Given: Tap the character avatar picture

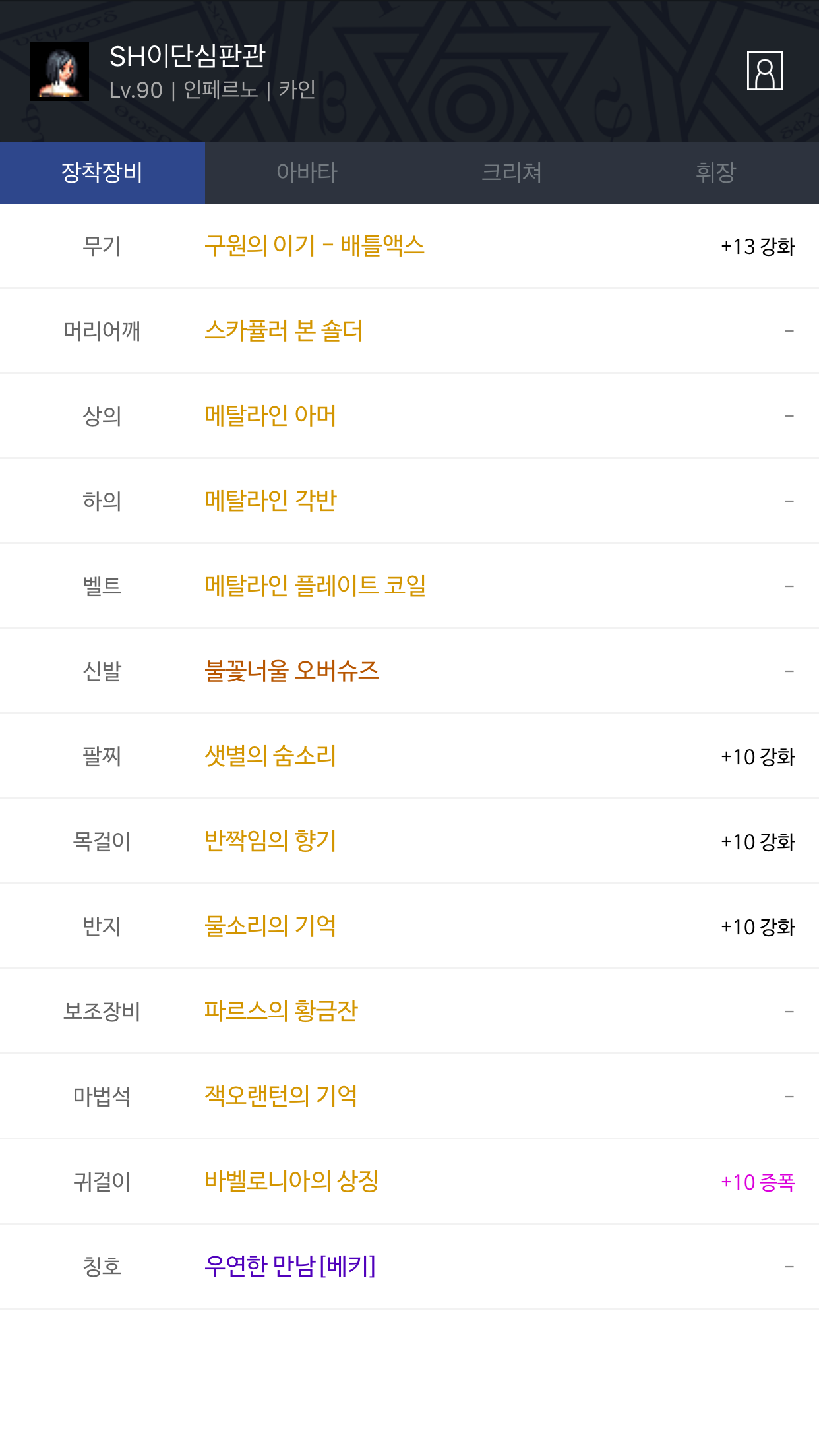Looking at the screenshot, I should [59, 71].
